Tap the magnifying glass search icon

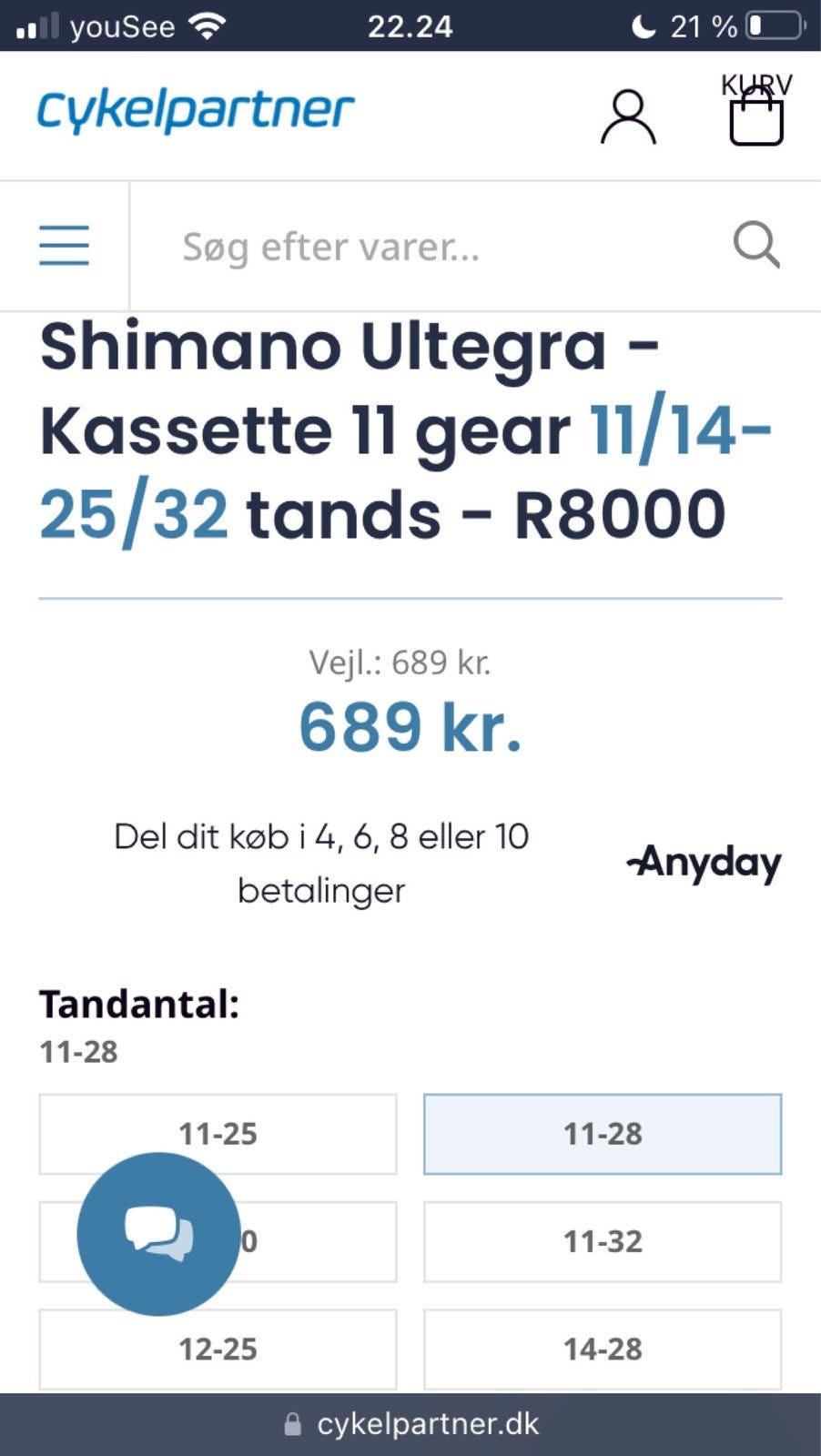[x=756, y=245]
